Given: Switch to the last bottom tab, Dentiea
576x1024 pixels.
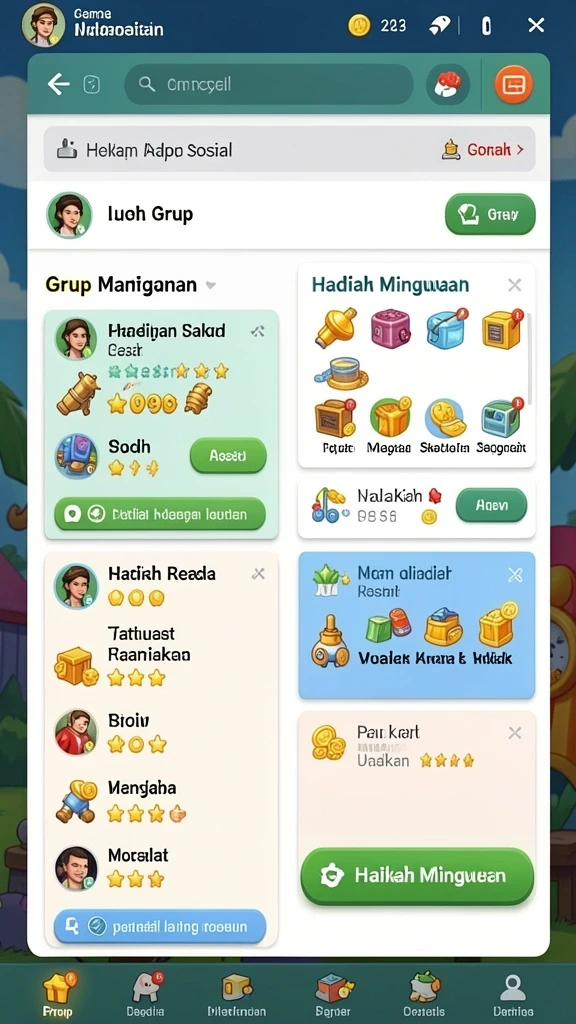Looking at the screenshot, I should click(x=513, y=993).
